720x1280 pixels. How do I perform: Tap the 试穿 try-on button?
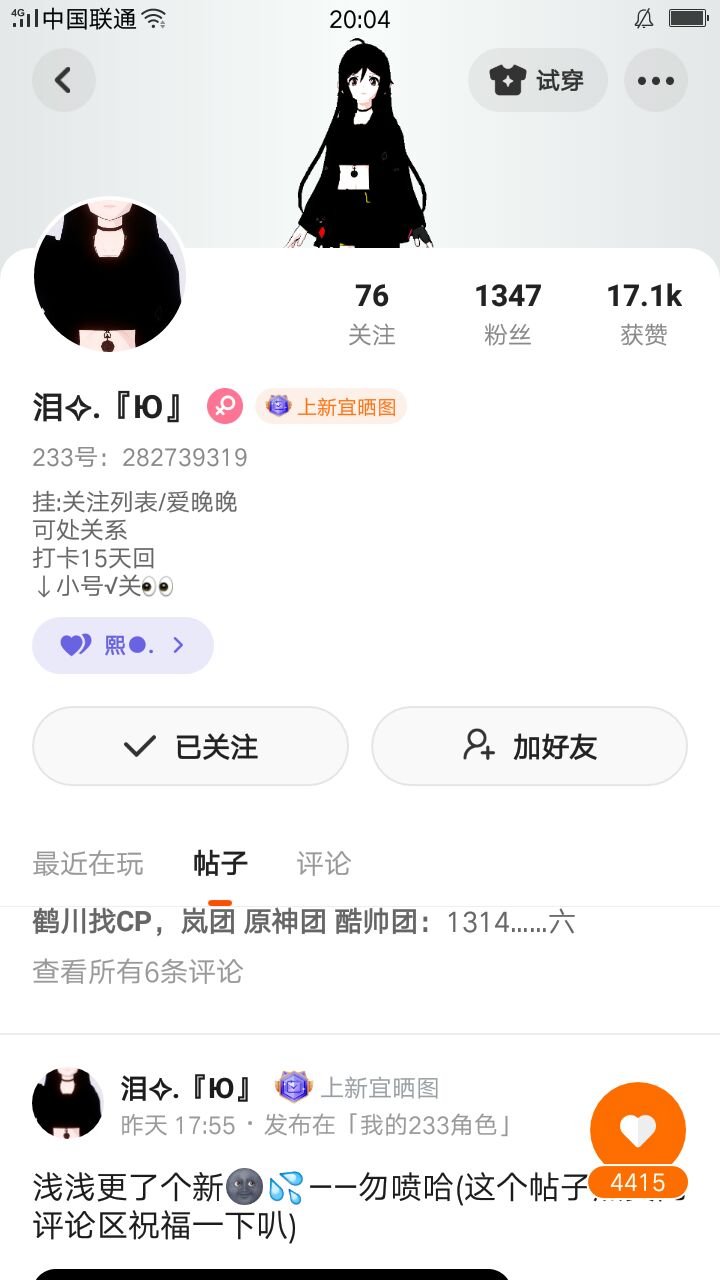click(537, 80)
